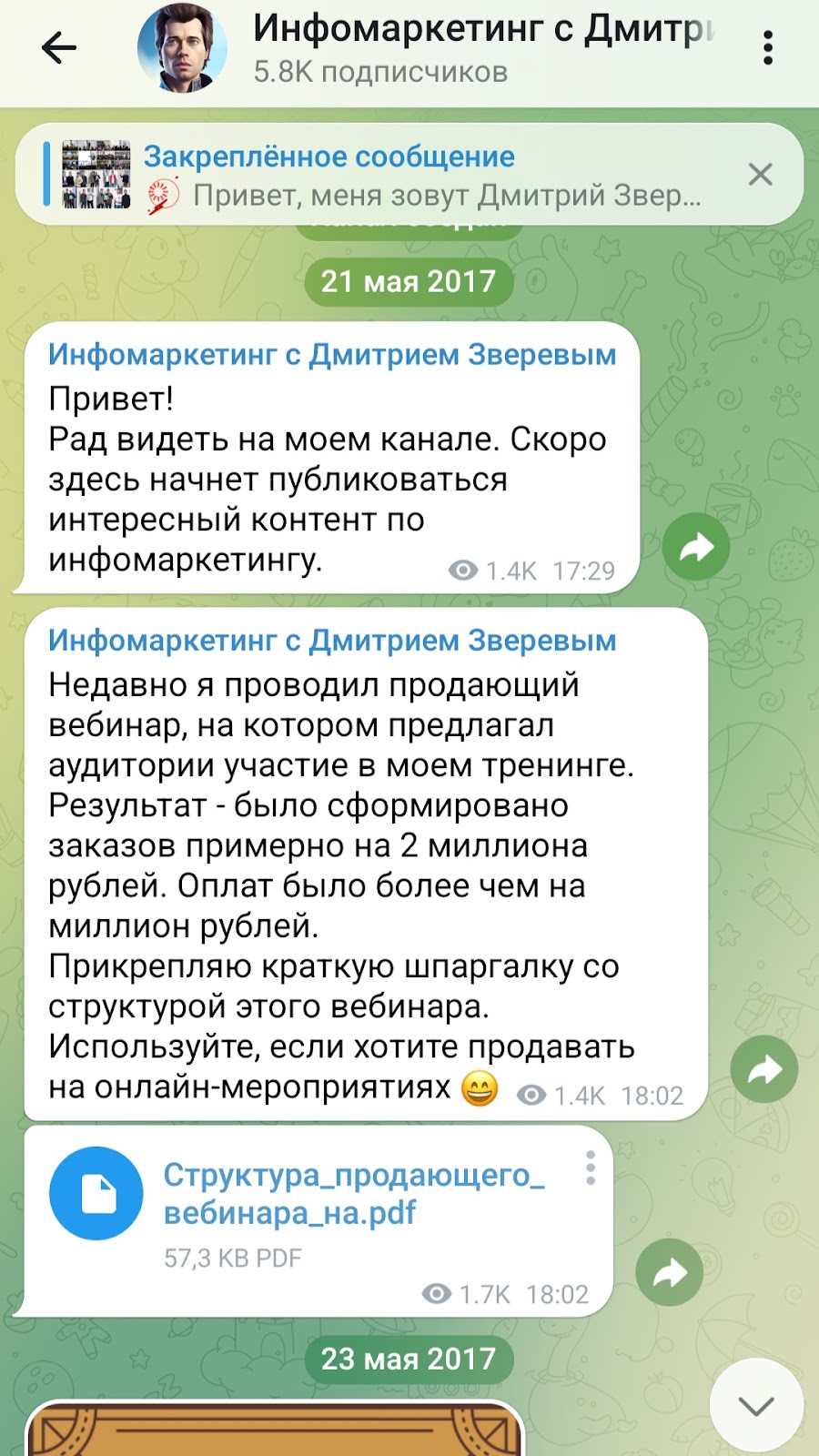
Task: Open channel profile from avatar
Action: point(182,47)
